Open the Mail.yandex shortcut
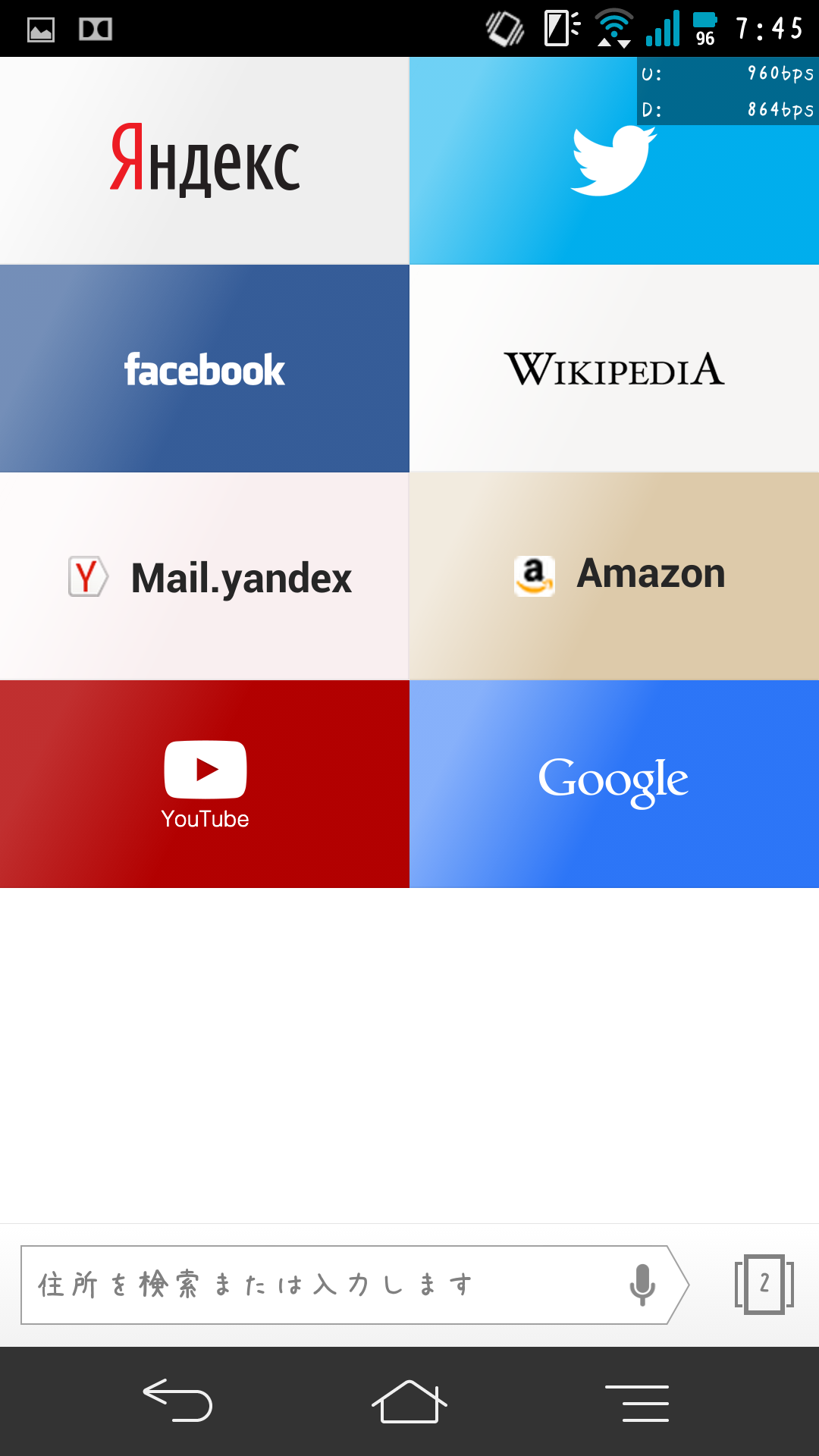This screenshot has width=819, height=1456. [205, 576]
